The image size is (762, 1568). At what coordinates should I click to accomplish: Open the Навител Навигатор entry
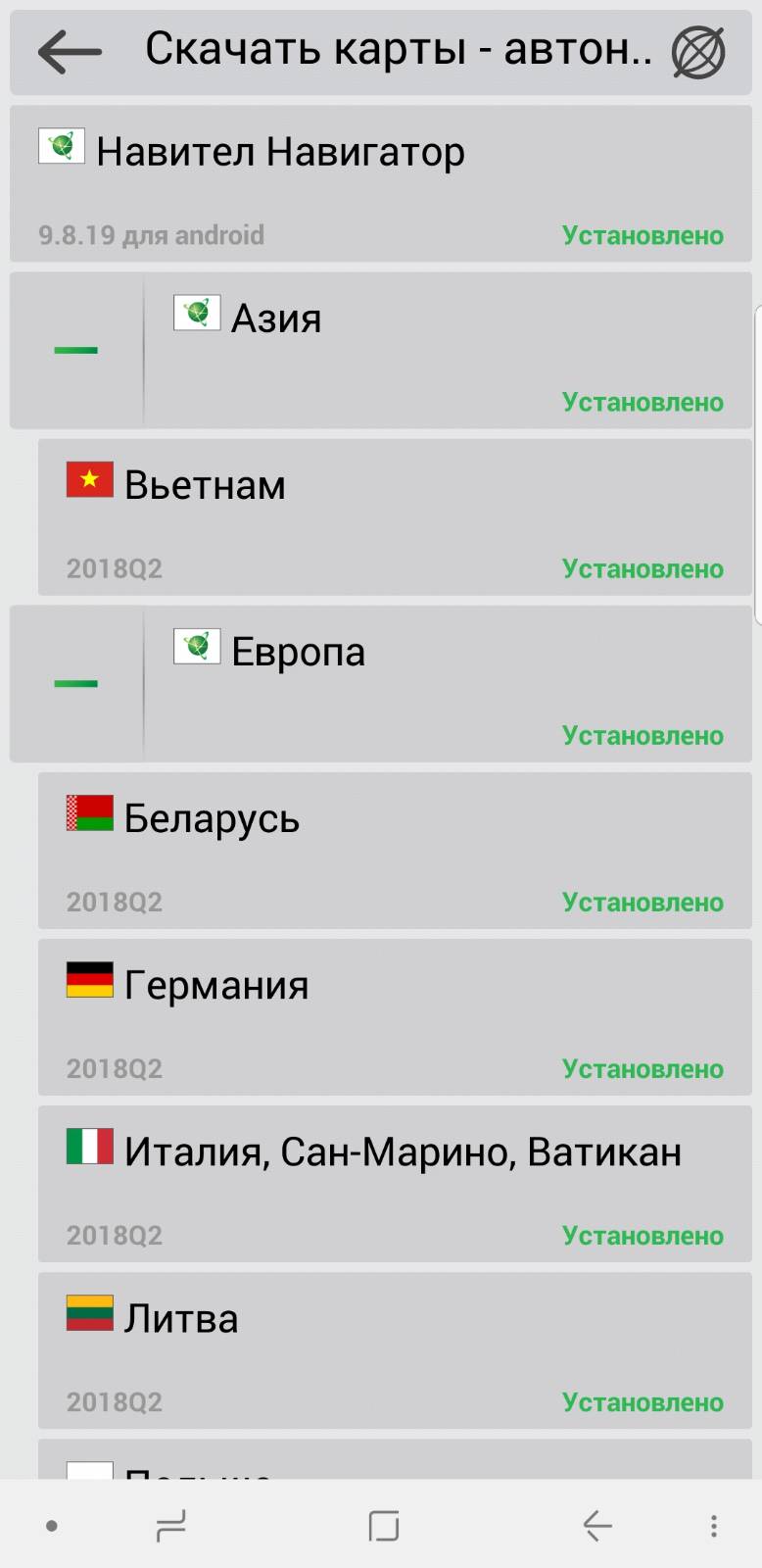tap(381, 183)
